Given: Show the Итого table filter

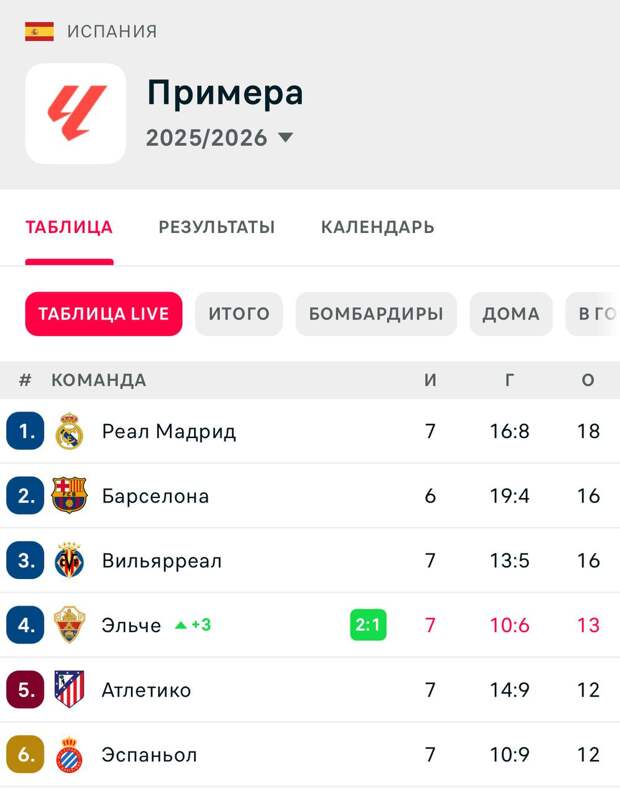Looking at the screenshot, I should [x=239, y=314].
